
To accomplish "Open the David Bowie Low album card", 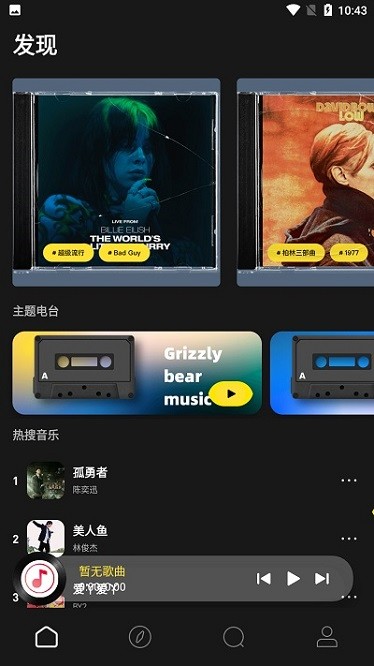I will [x=305, y=182].
